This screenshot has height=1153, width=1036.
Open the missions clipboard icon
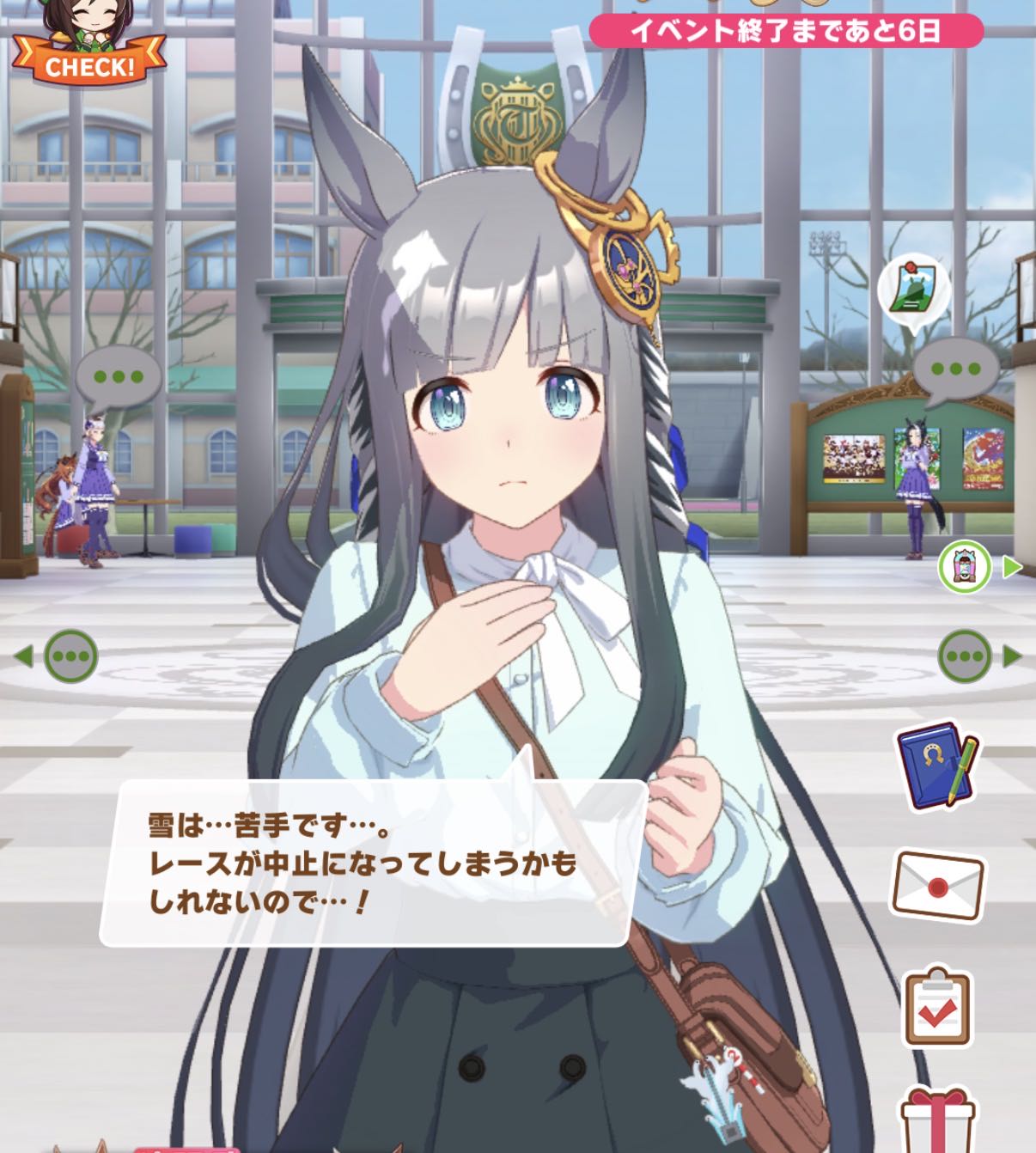(938, 1006)
